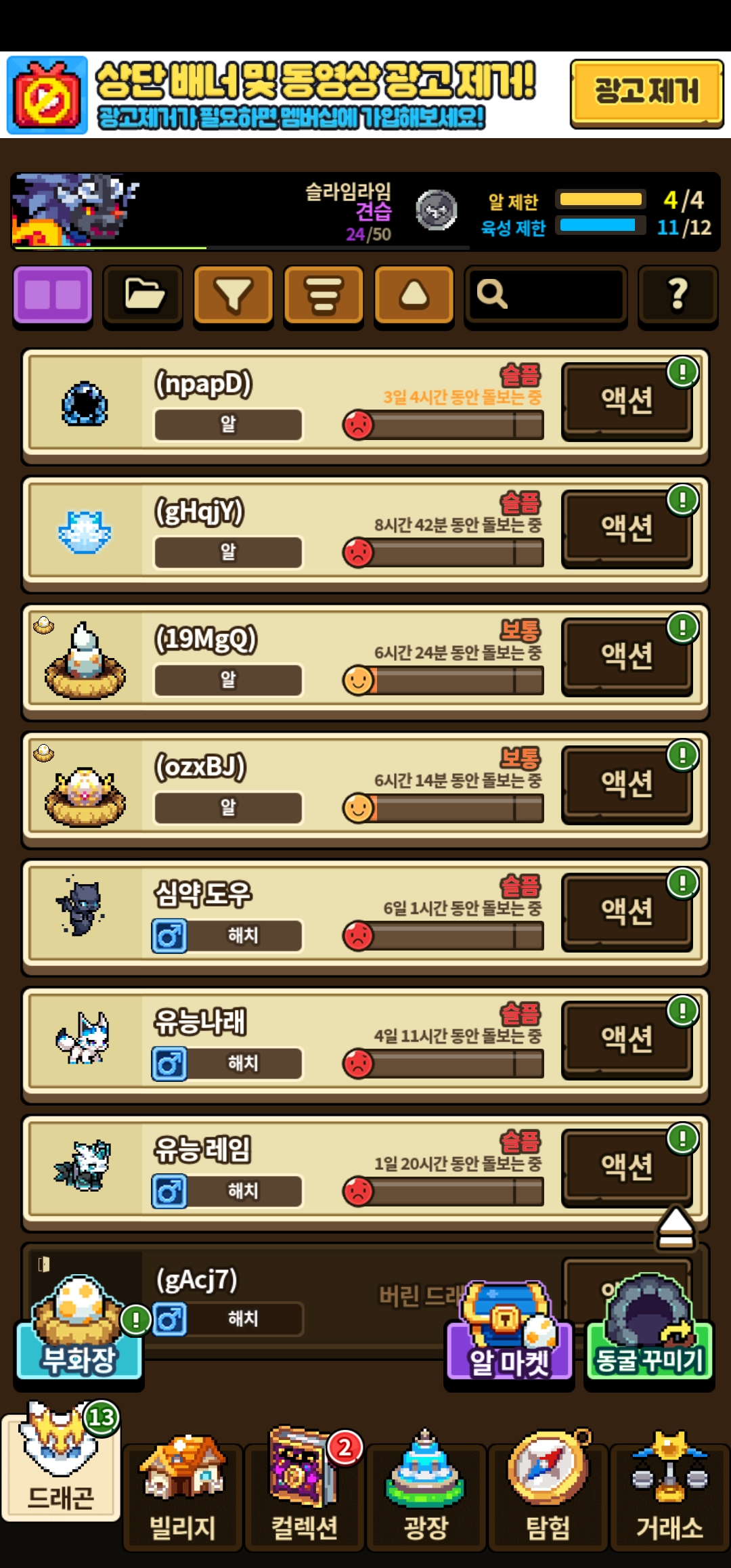Screen dimensions: 731x1568
Task: Tap the egg-shaped toolbar button
Action: coord(414,295)
